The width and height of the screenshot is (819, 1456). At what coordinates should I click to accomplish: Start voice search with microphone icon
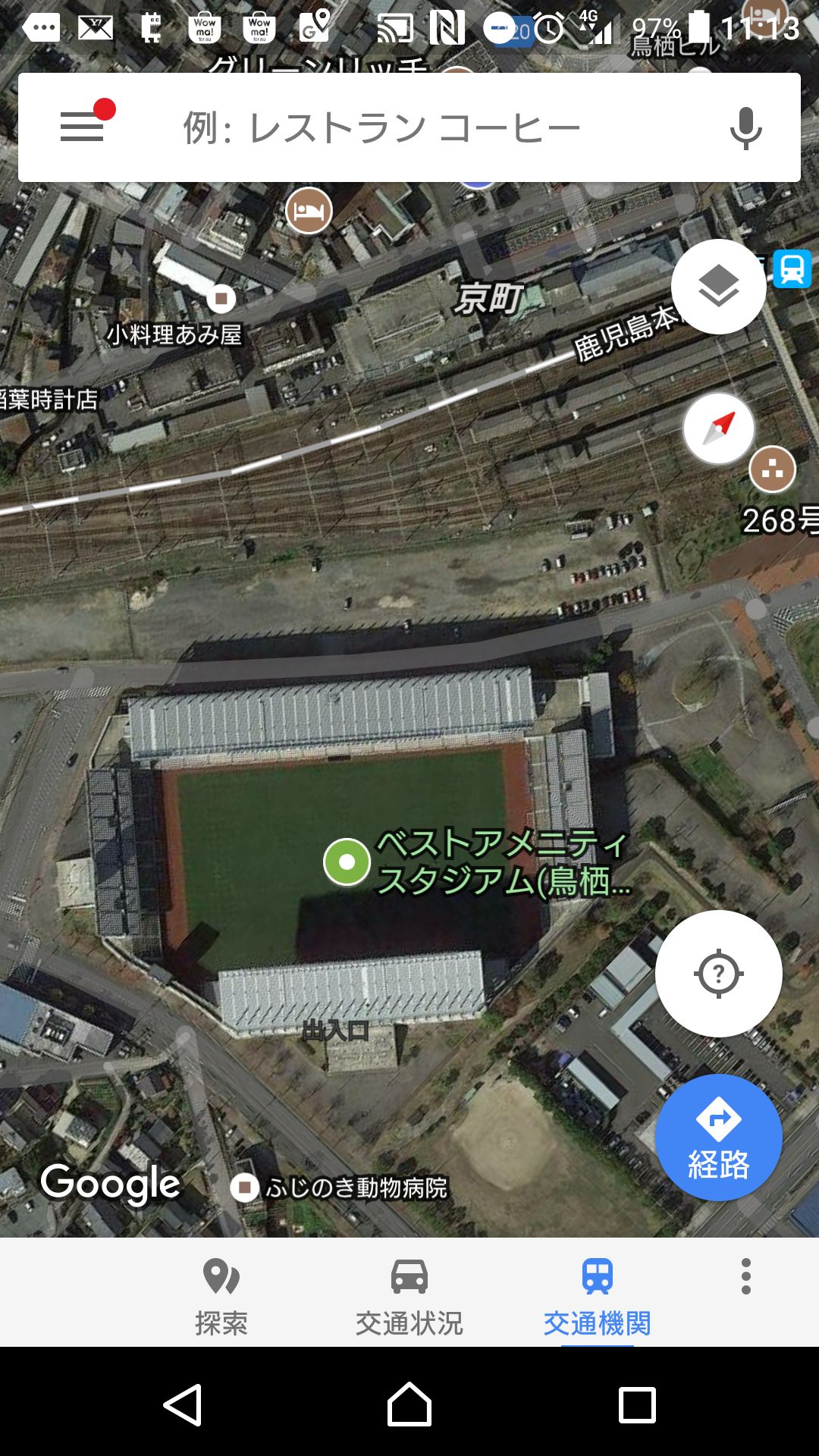click(x=745, y=127)
